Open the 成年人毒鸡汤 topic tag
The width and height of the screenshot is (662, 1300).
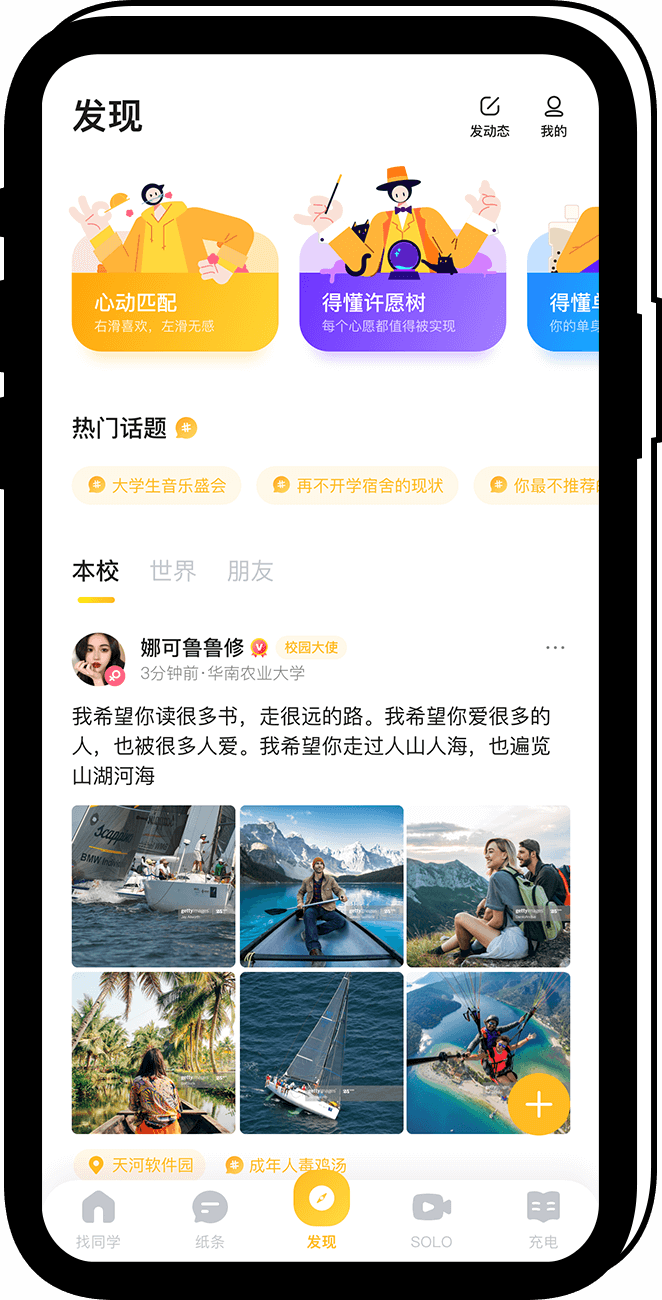point(285,1165)
